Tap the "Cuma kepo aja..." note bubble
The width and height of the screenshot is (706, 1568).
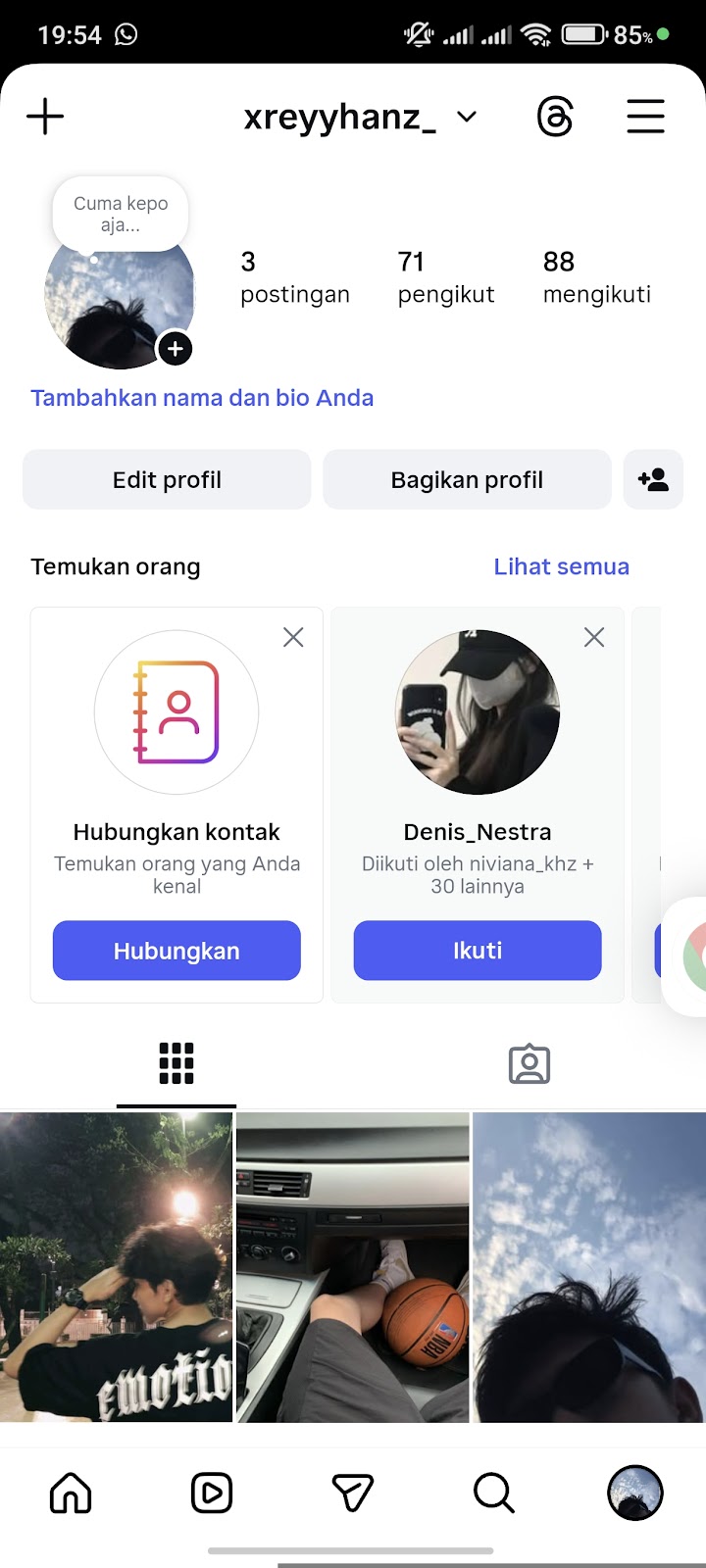[x=121, y=213]
